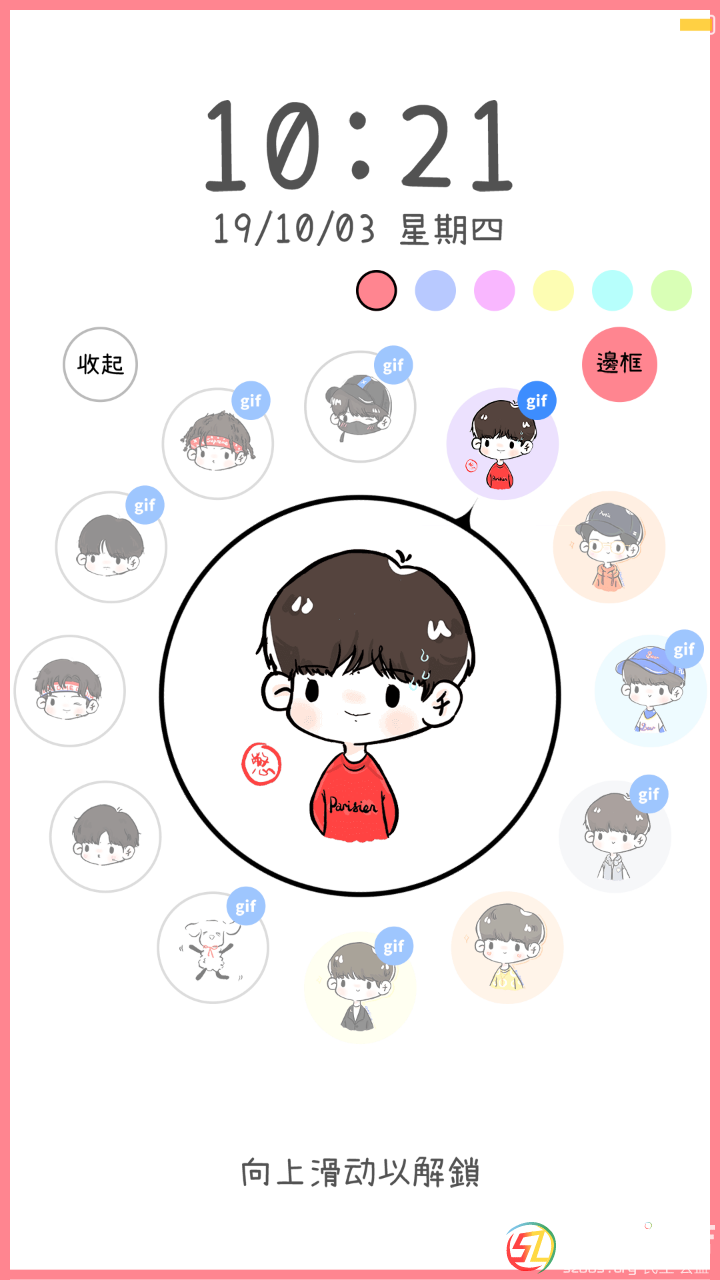Select the small red-sweater gif avatar
Screen dimensions: 720x1280
pyautogui.click(x=502, y=444)
